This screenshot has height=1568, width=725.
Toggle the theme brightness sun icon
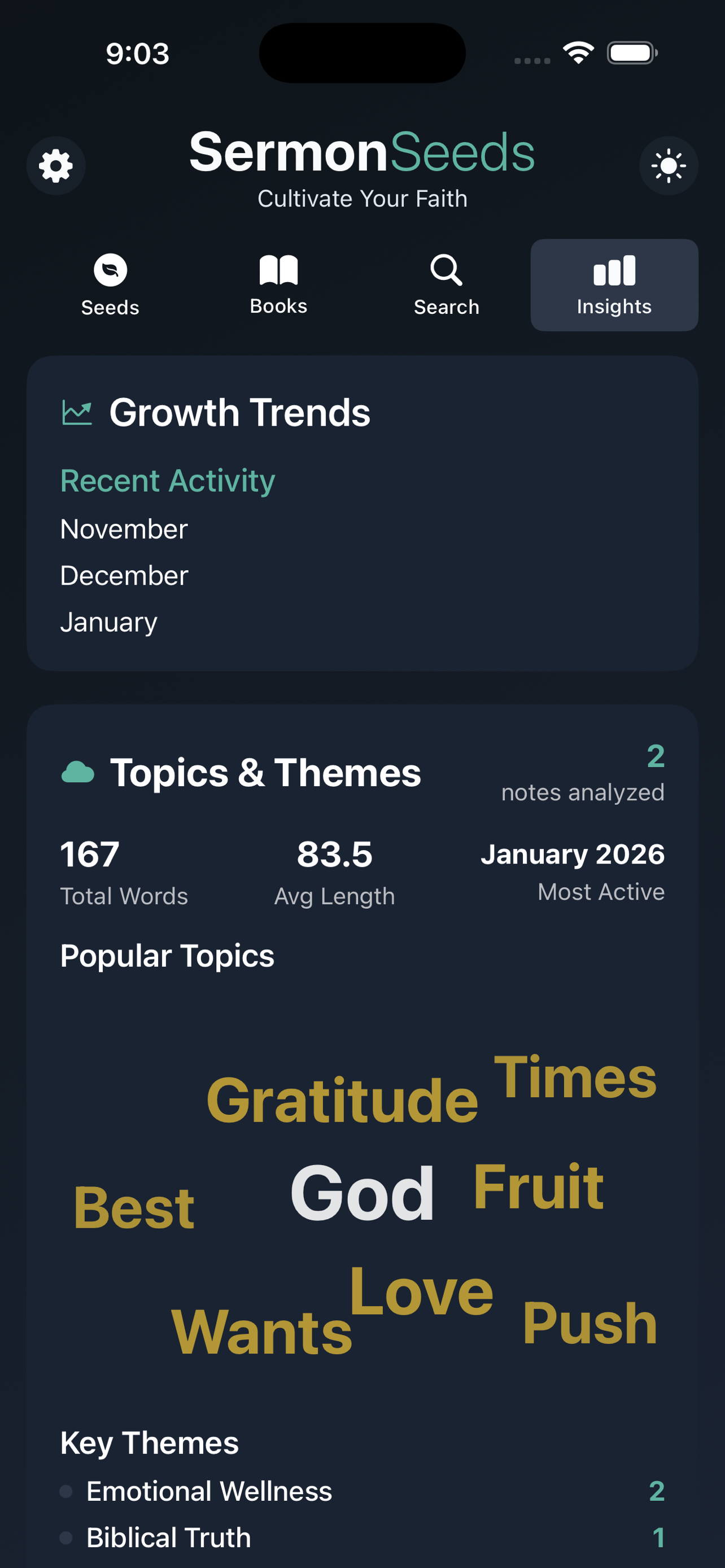(x=669, y=165)
